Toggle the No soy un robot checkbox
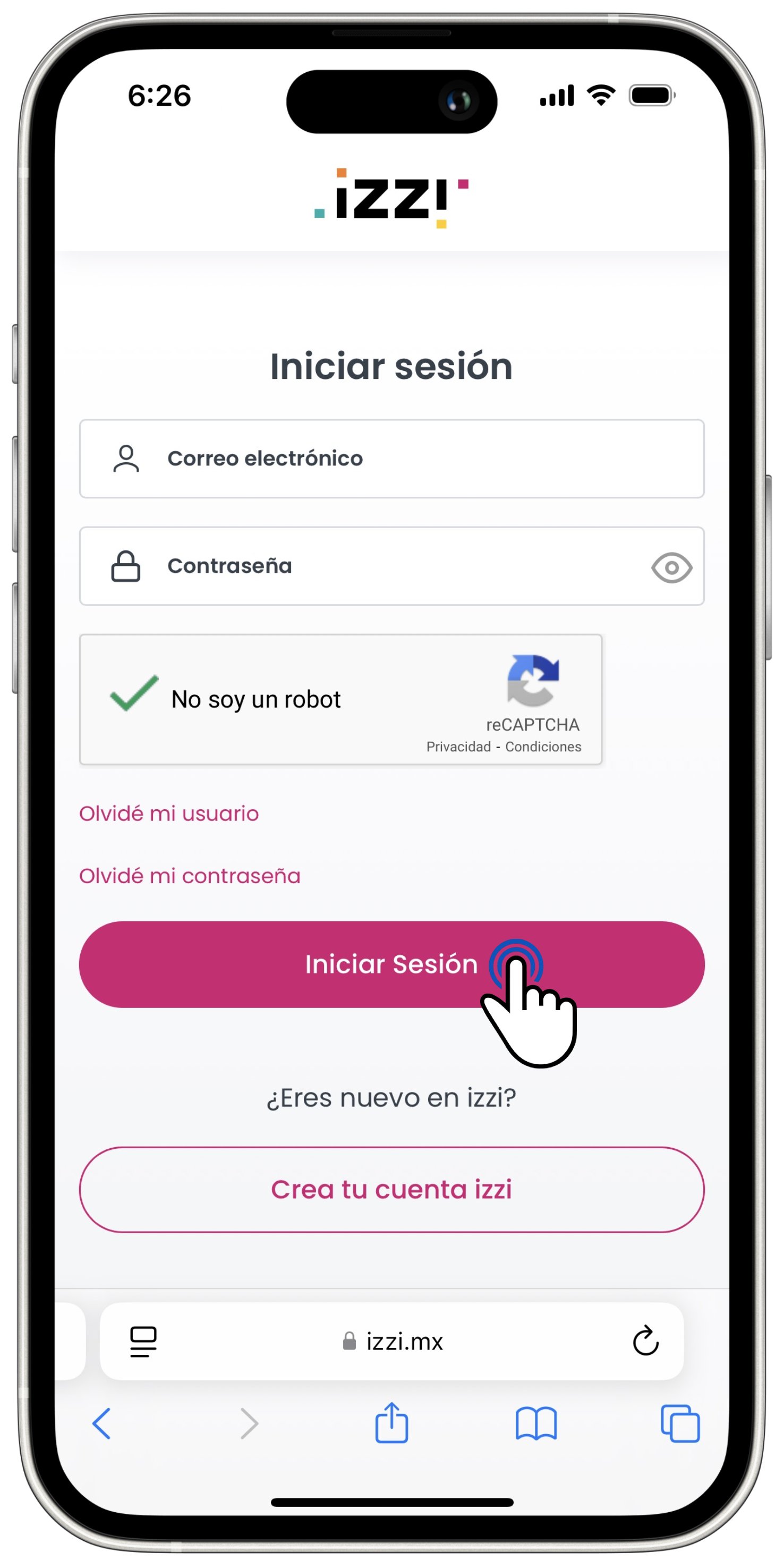Viewport: 784px width, 1560px height. coord(134,694)
